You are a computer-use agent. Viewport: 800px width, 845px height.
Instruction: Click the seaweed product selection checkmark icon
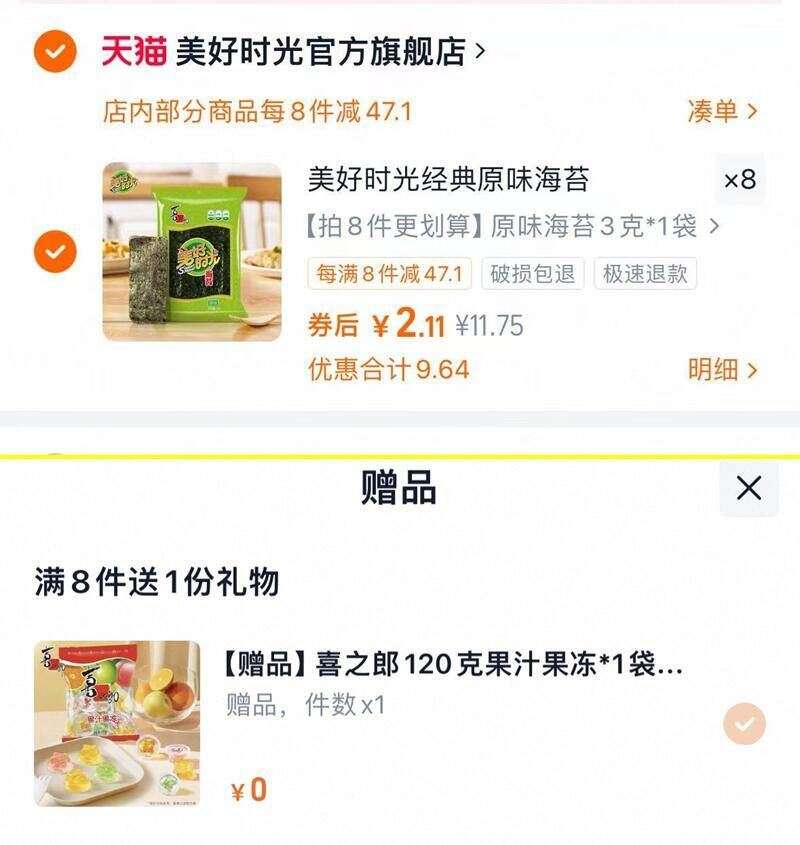(55, 251)
